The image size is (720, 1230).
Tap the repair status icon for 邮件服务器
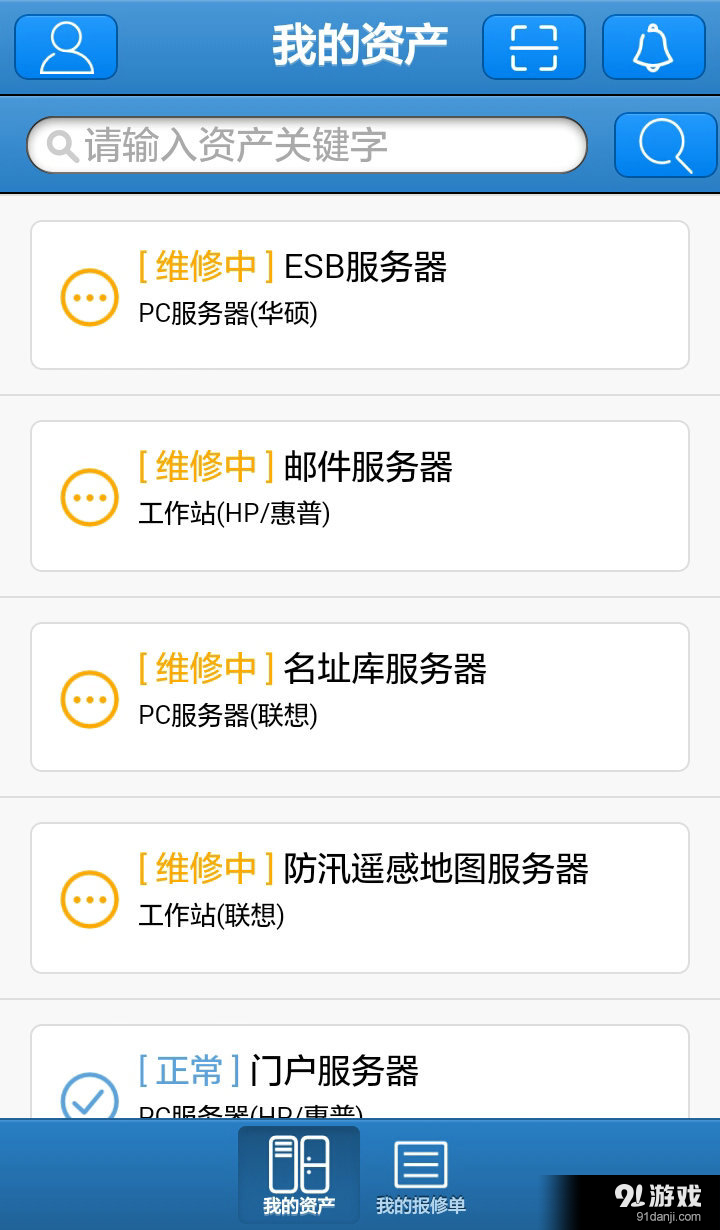(89, 496)
